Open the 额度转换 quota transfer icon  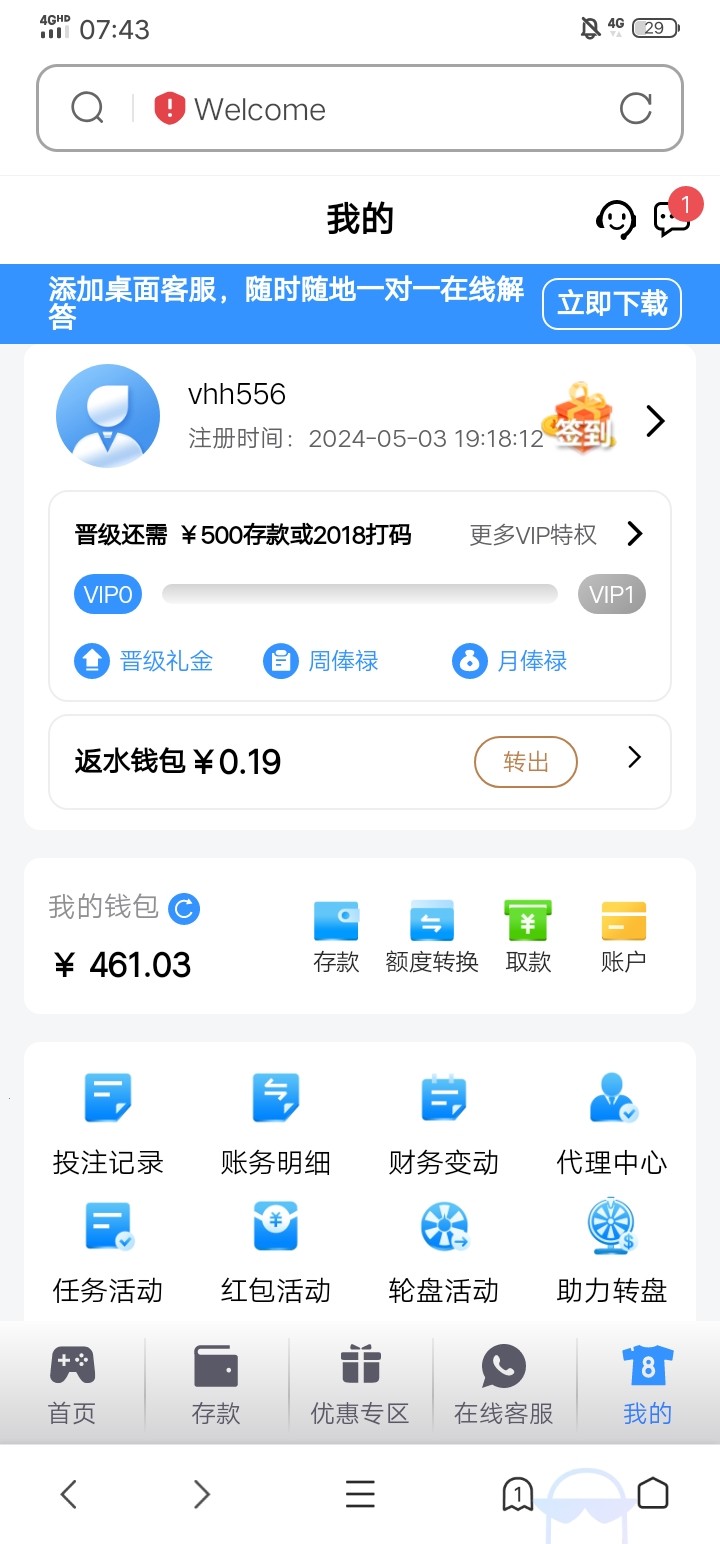[x=430, y=934]
